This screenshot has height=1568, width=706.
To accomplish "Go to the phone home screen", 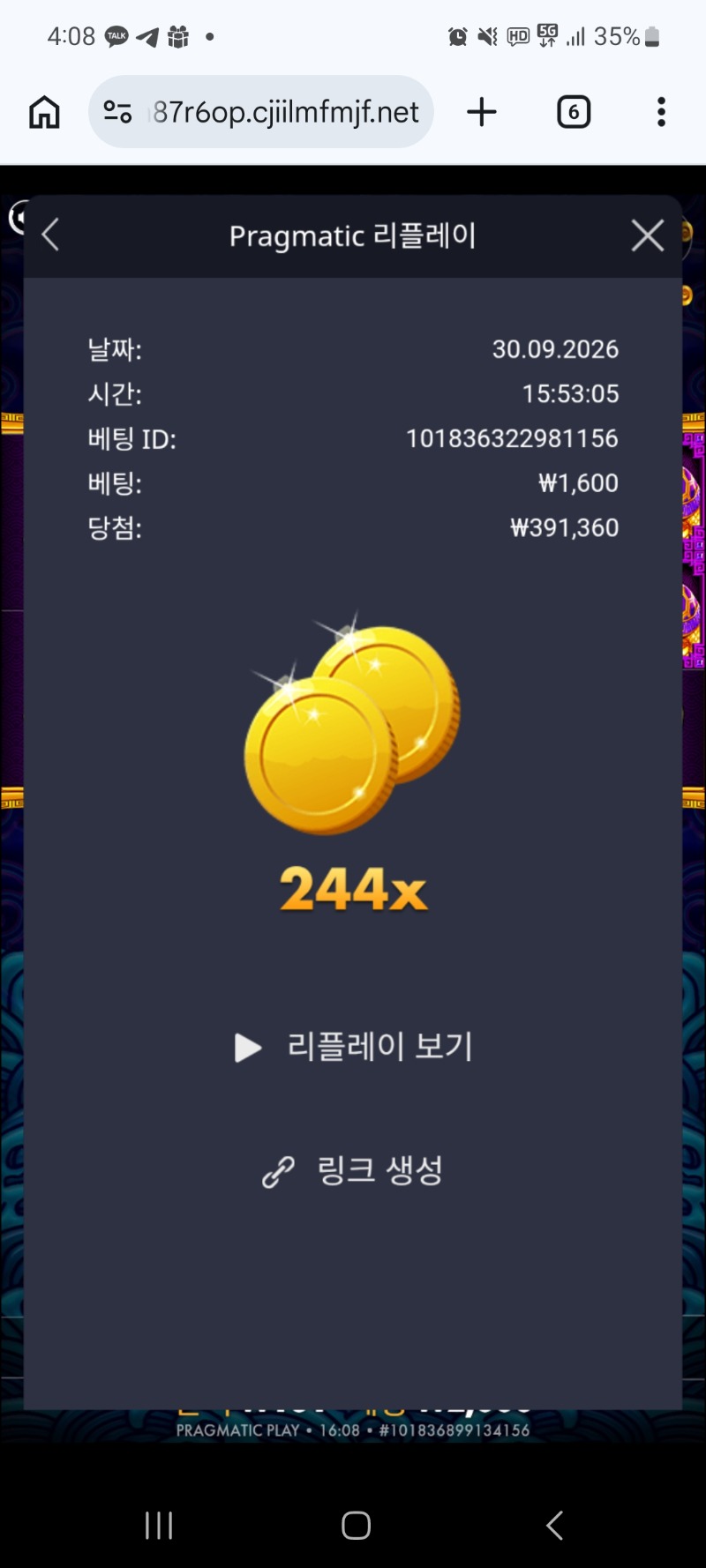I will [x=356, y=1525].
